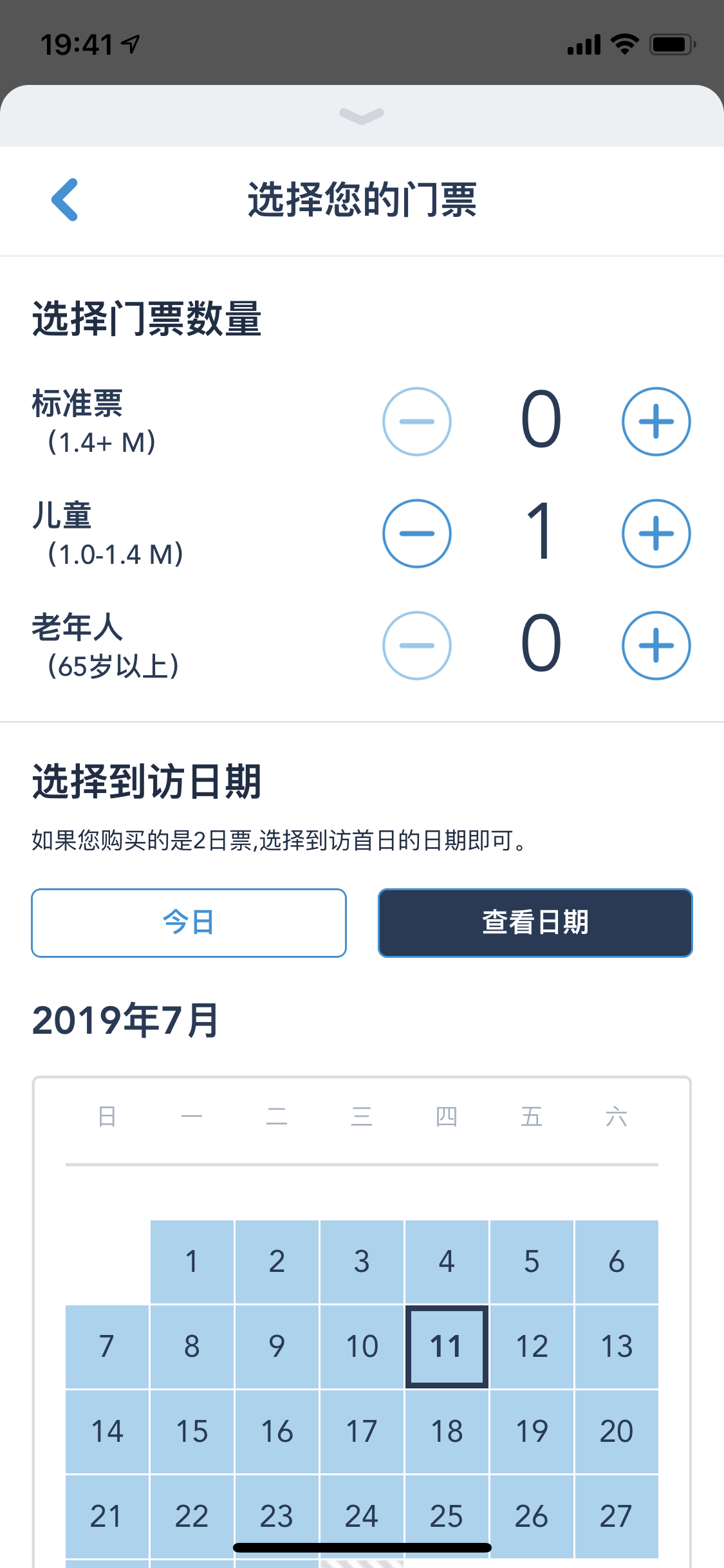
Task: Increase 标准票 ticket count
Action: click(656, 422)
